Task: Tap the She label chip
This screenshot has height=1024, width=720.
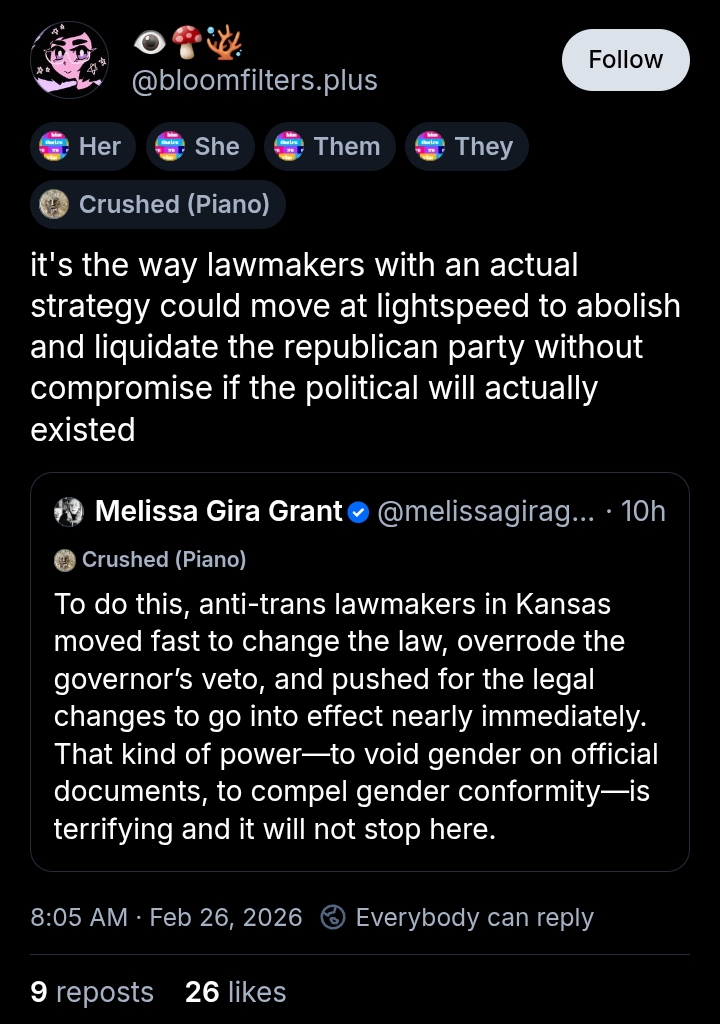Action: tap(200, 147)
